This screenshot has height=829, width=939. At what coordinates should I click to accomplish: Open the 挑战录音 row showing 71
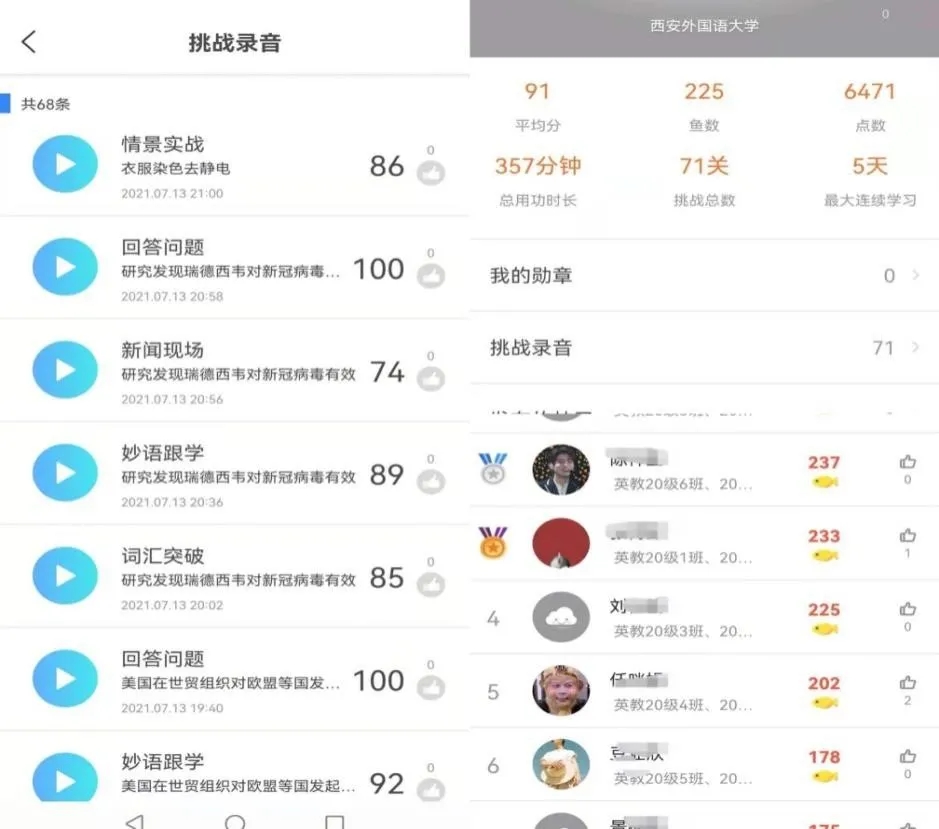point(704,348)
